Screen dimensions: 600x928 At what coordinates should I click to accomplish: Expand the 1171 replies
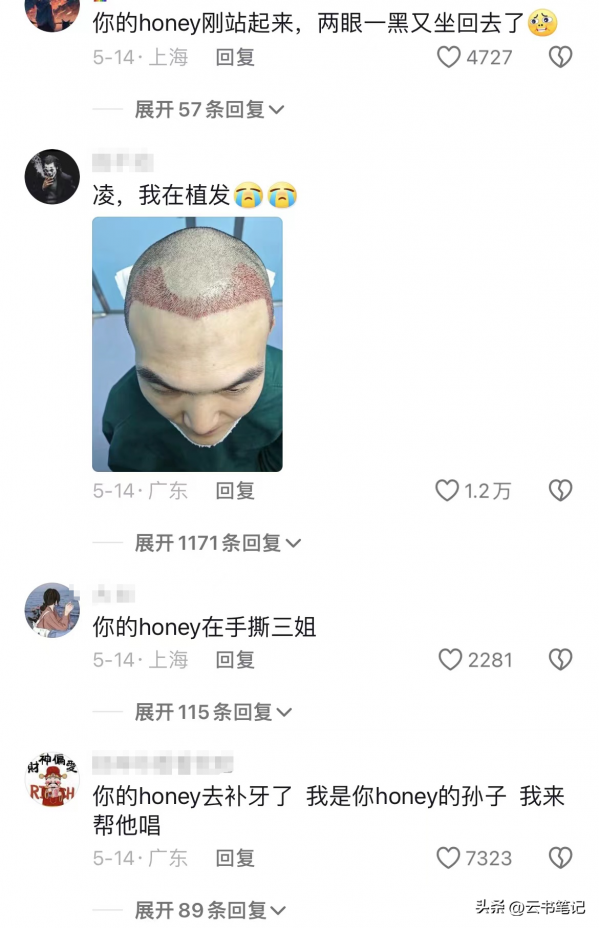[217, 543]
